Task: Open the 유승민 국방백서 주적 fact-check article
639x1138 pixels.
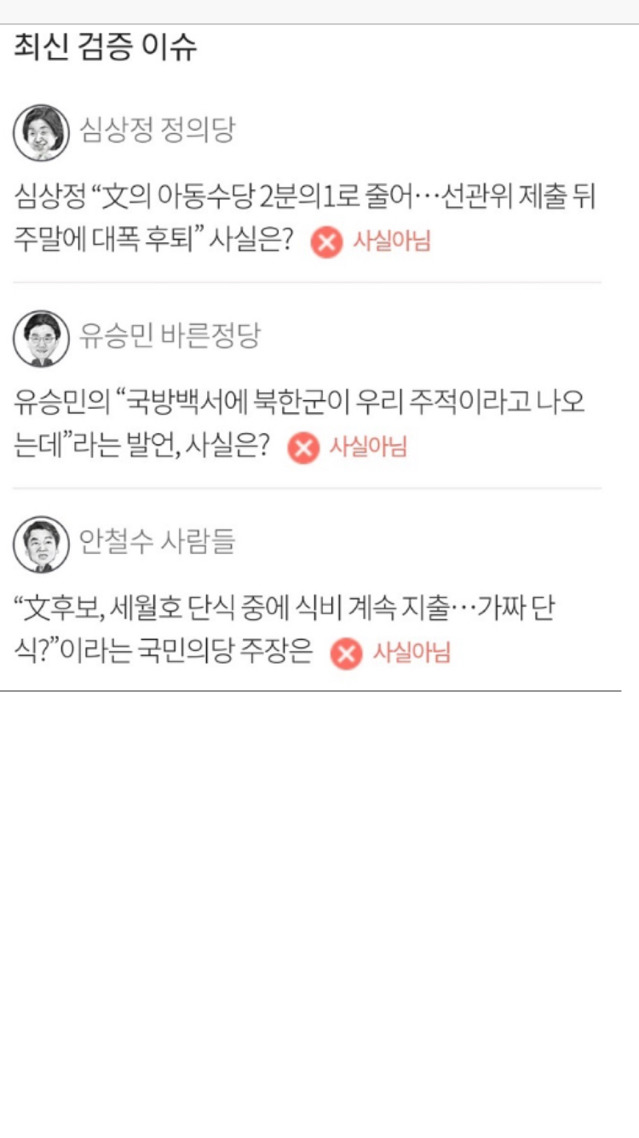Action: point(300,403)
